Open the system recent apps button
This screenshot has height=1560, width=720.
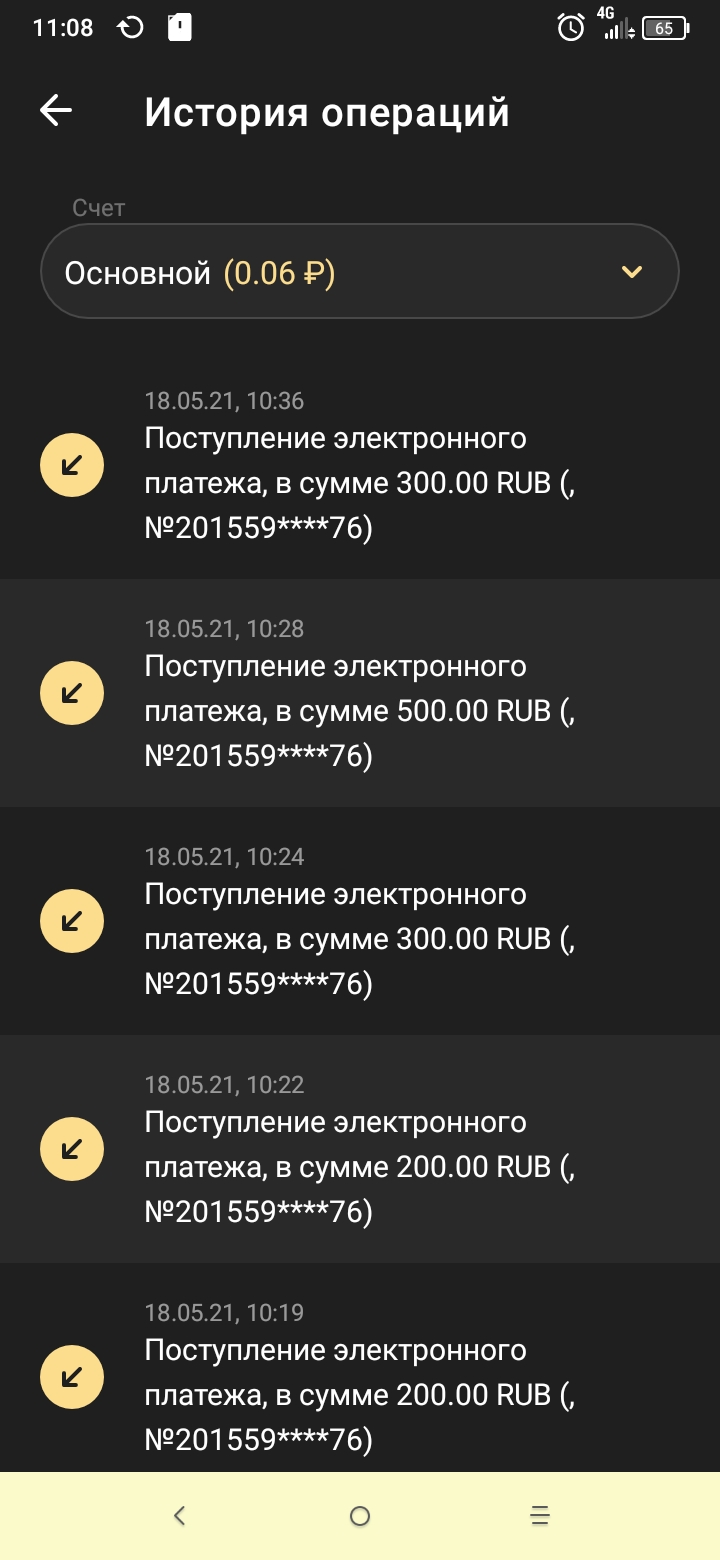point(540,1516)
